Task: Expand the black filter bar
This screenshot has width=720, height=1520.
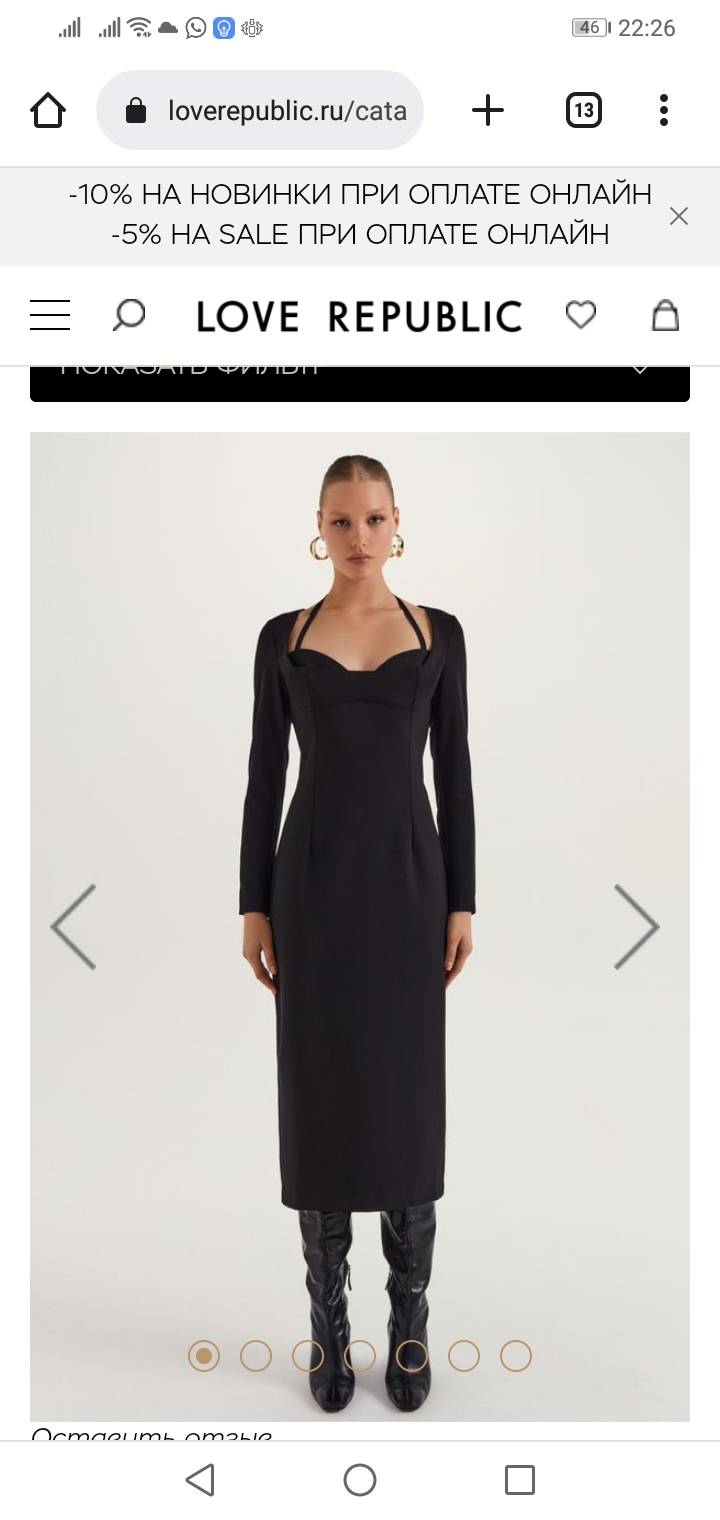Action: click(x=360, y=384)
